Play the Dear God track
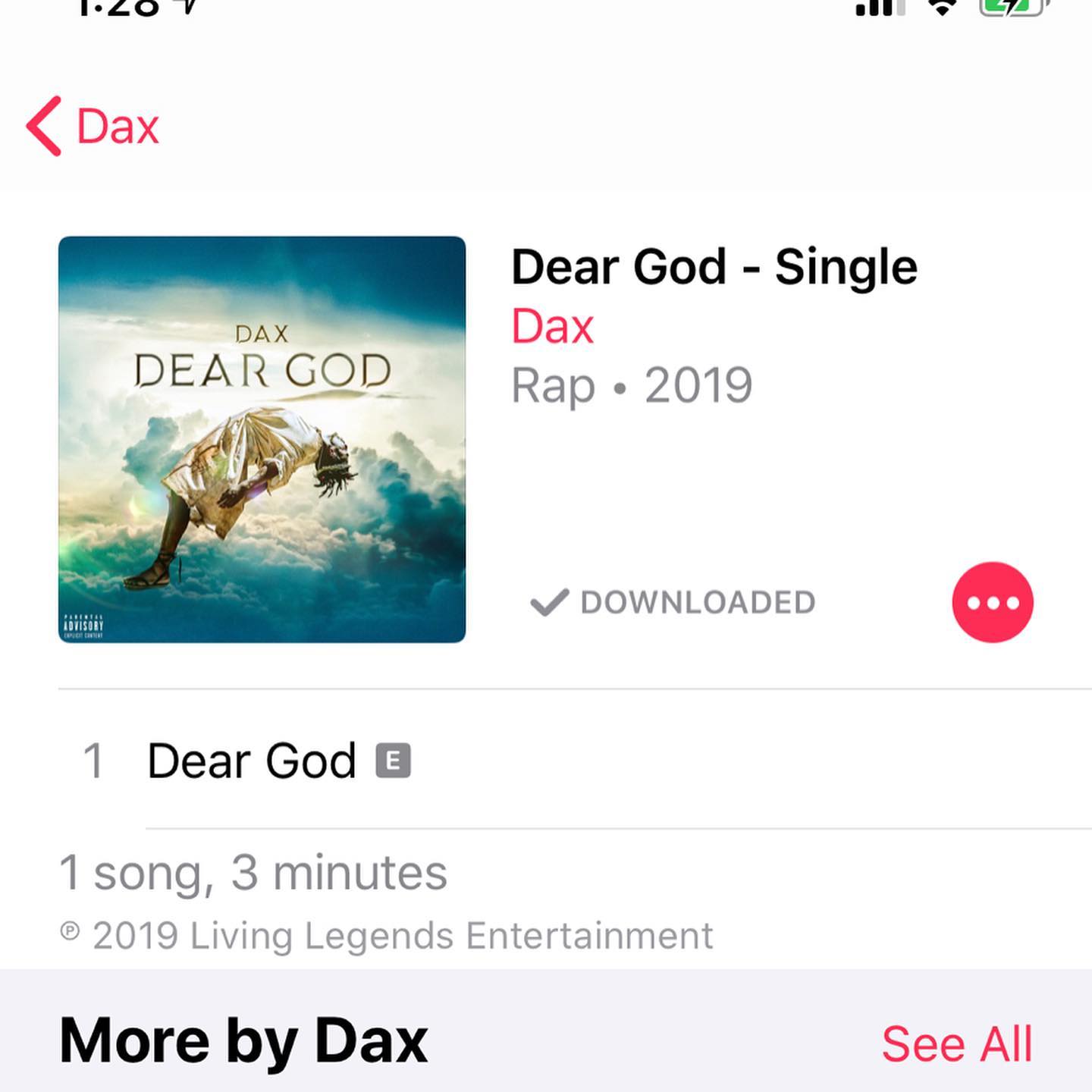 point(575,761)
